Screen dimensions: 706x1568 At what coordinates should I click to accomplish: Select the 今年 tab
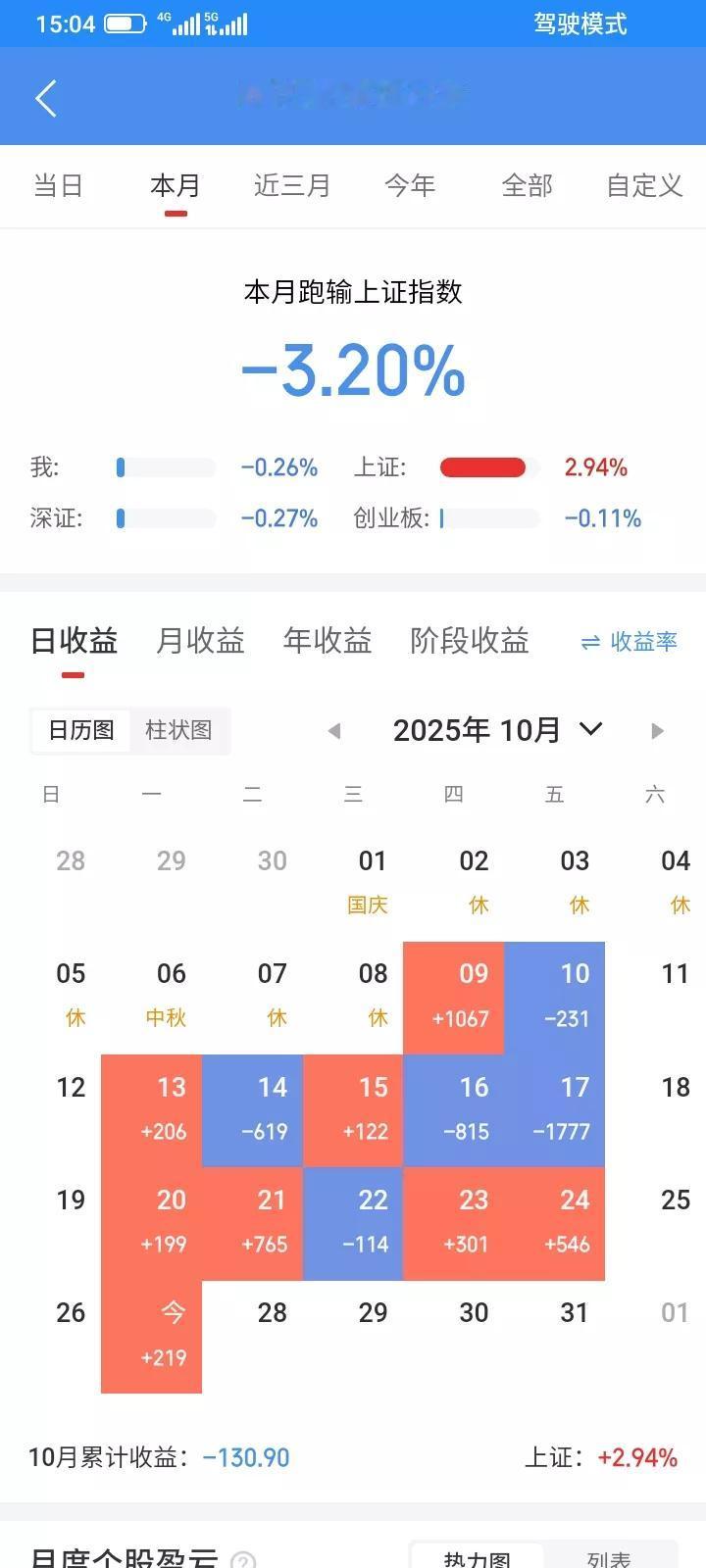point(410,185)
